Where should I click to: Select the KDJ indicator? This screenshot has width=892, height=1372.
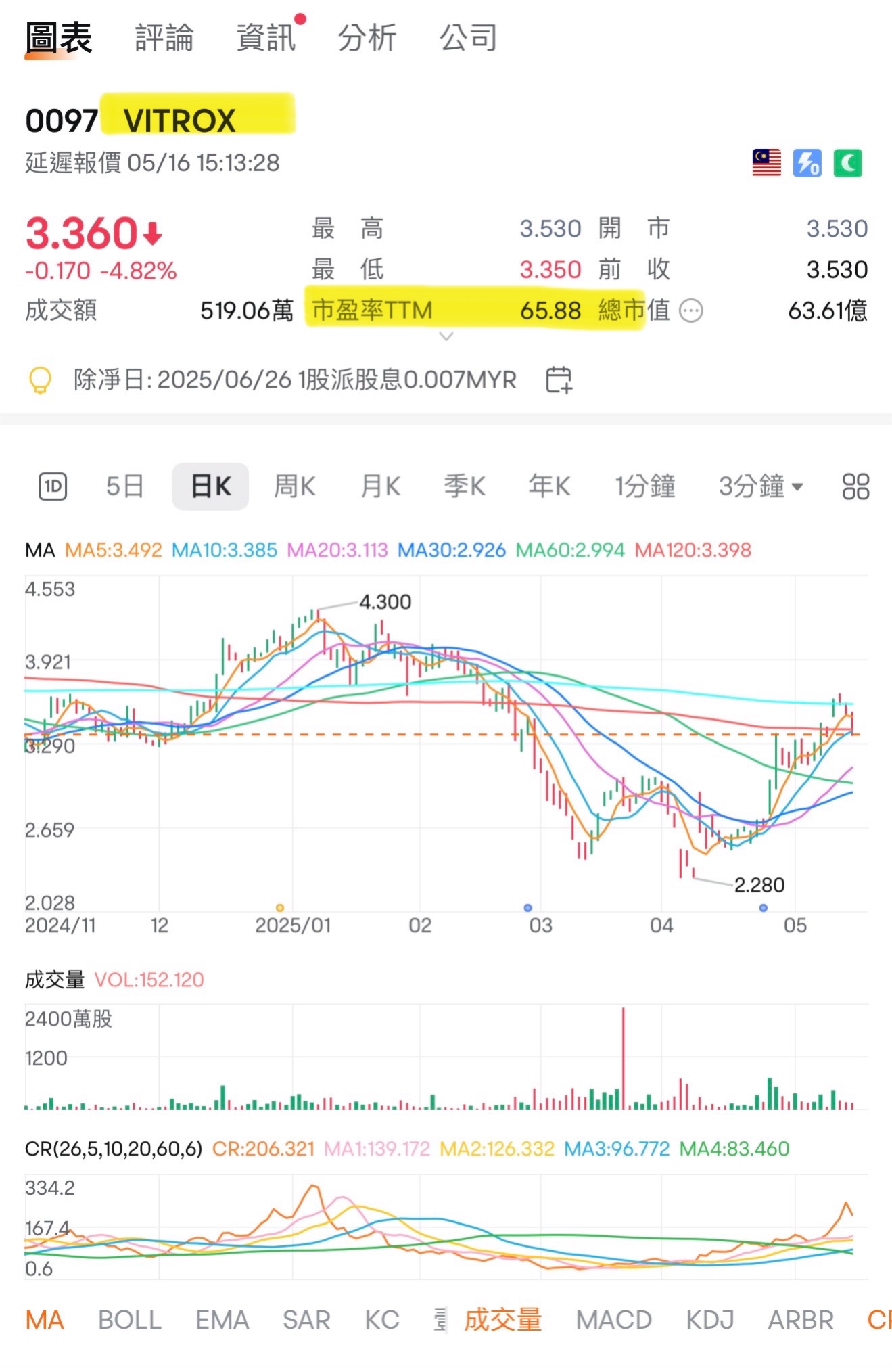click(x=709, y=1320)
